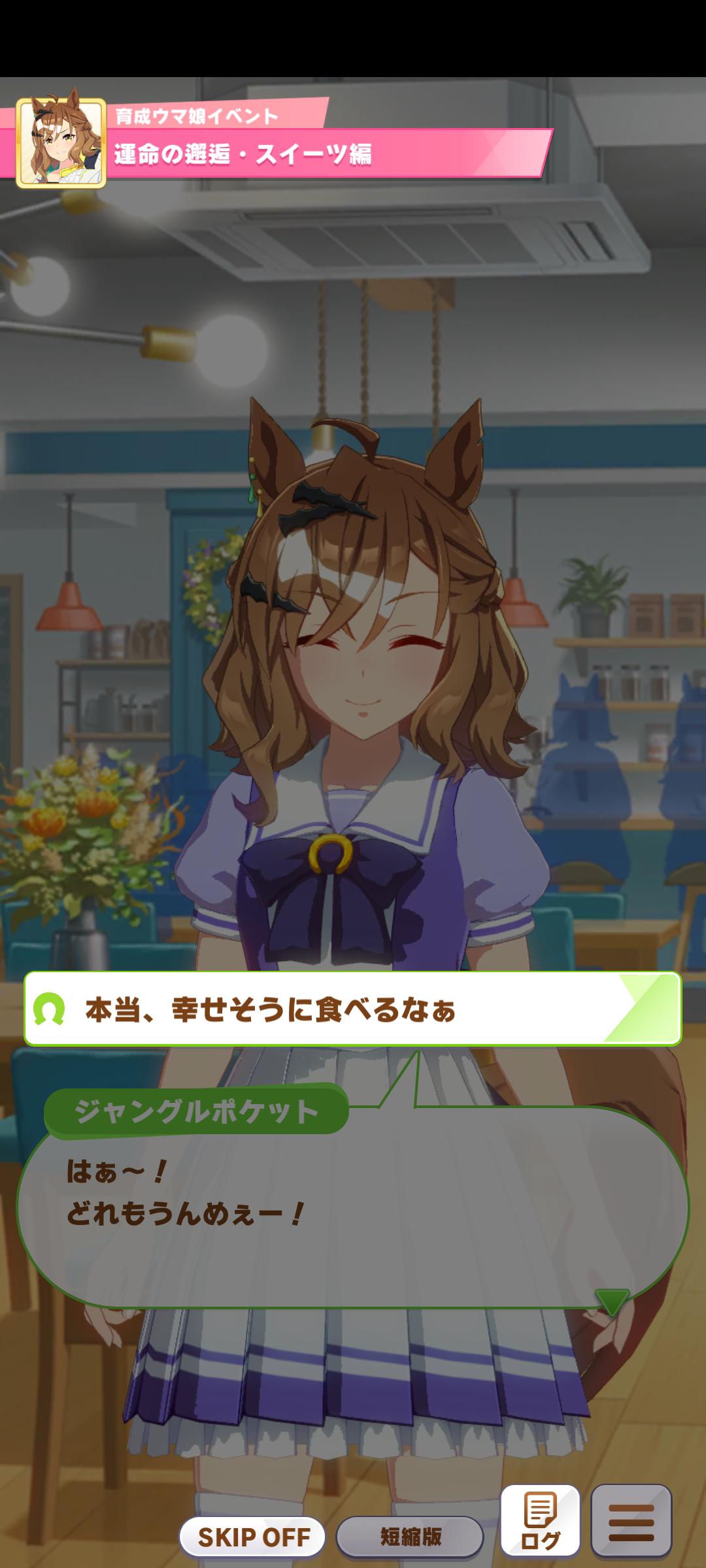Toggle the SKIP OFF button
The image size is (706, 1568).
pos(253,1537)
